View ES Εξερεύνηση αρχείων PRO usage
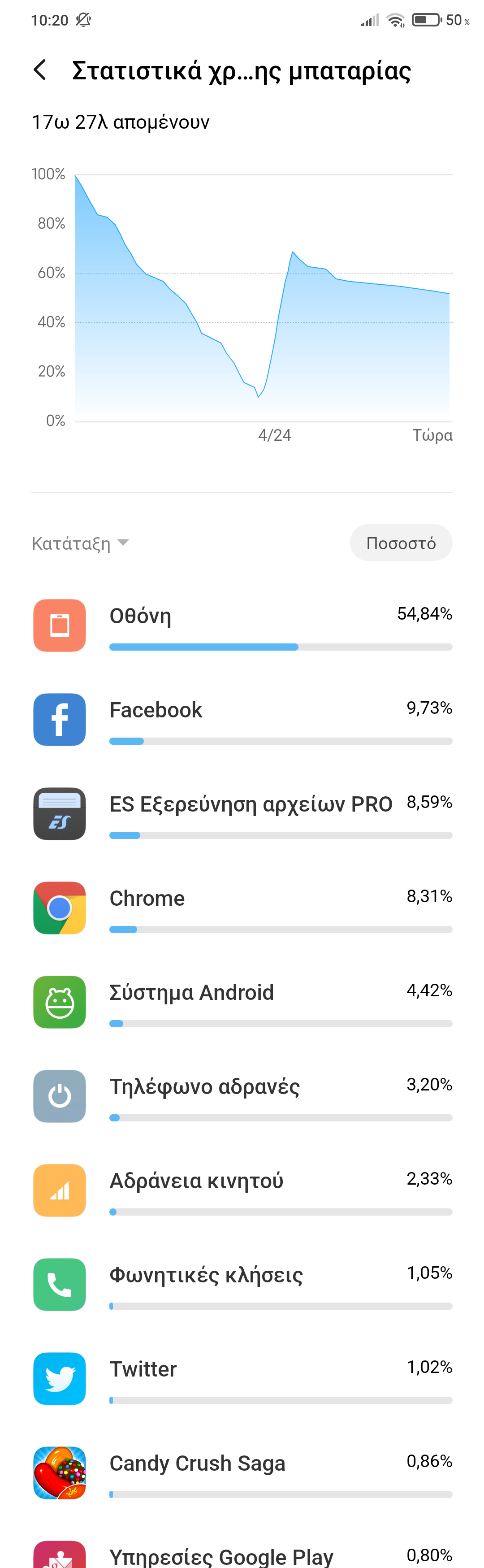Image resolution: width=484 pixels, height=1568 pixels. coord(242,814)
